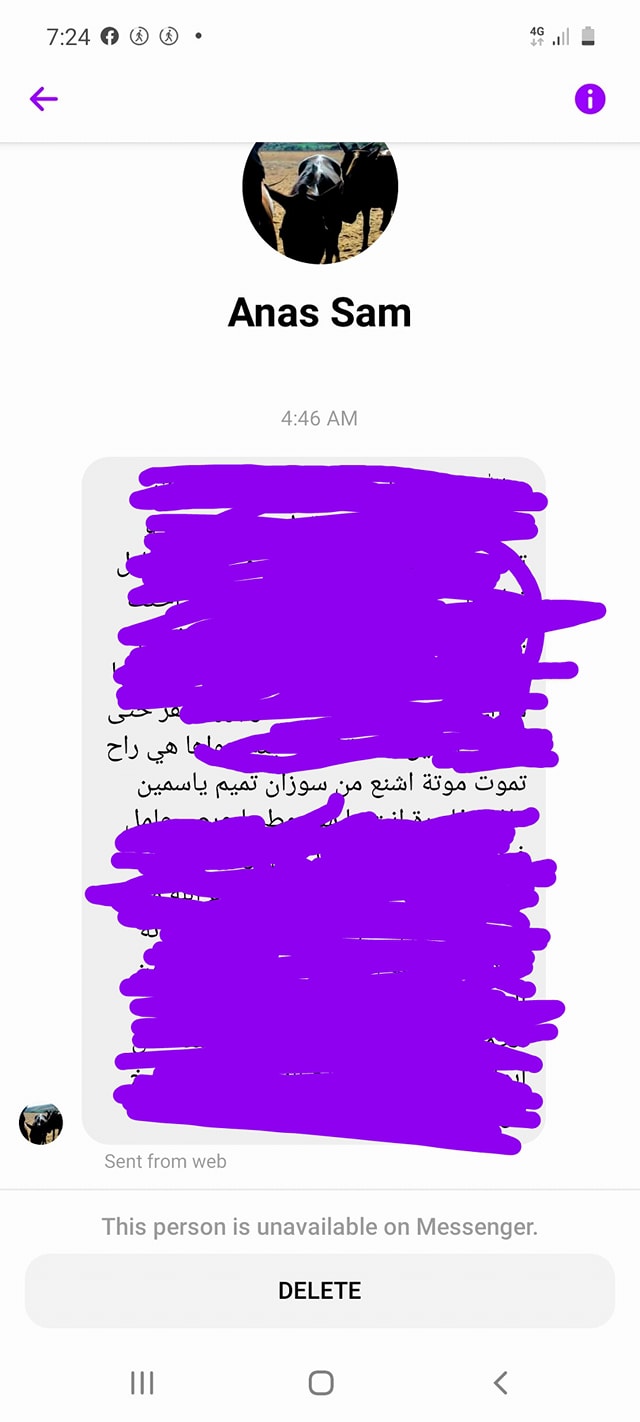Tap the system back button
Viewport: 640px width, 1422px height.
[x=500, y=1382]
